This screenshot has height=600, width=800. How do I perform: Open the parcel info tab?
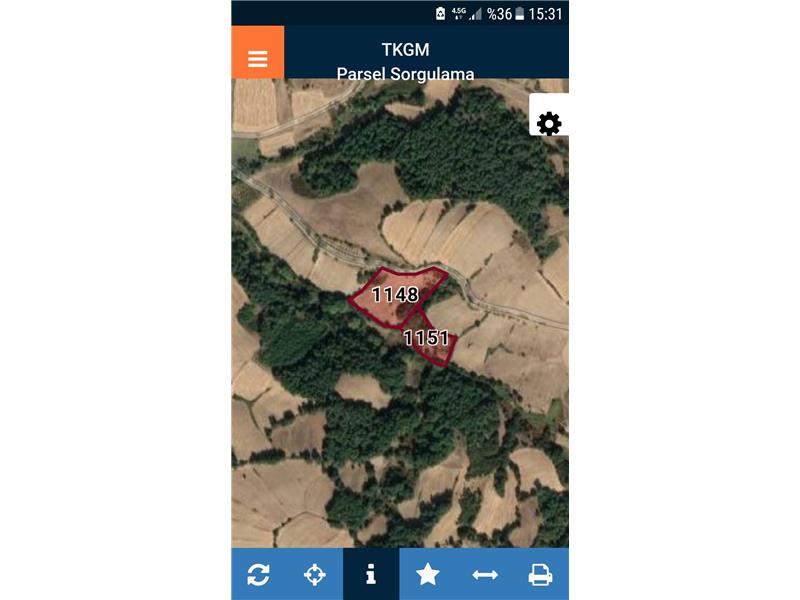coord(371,574)
